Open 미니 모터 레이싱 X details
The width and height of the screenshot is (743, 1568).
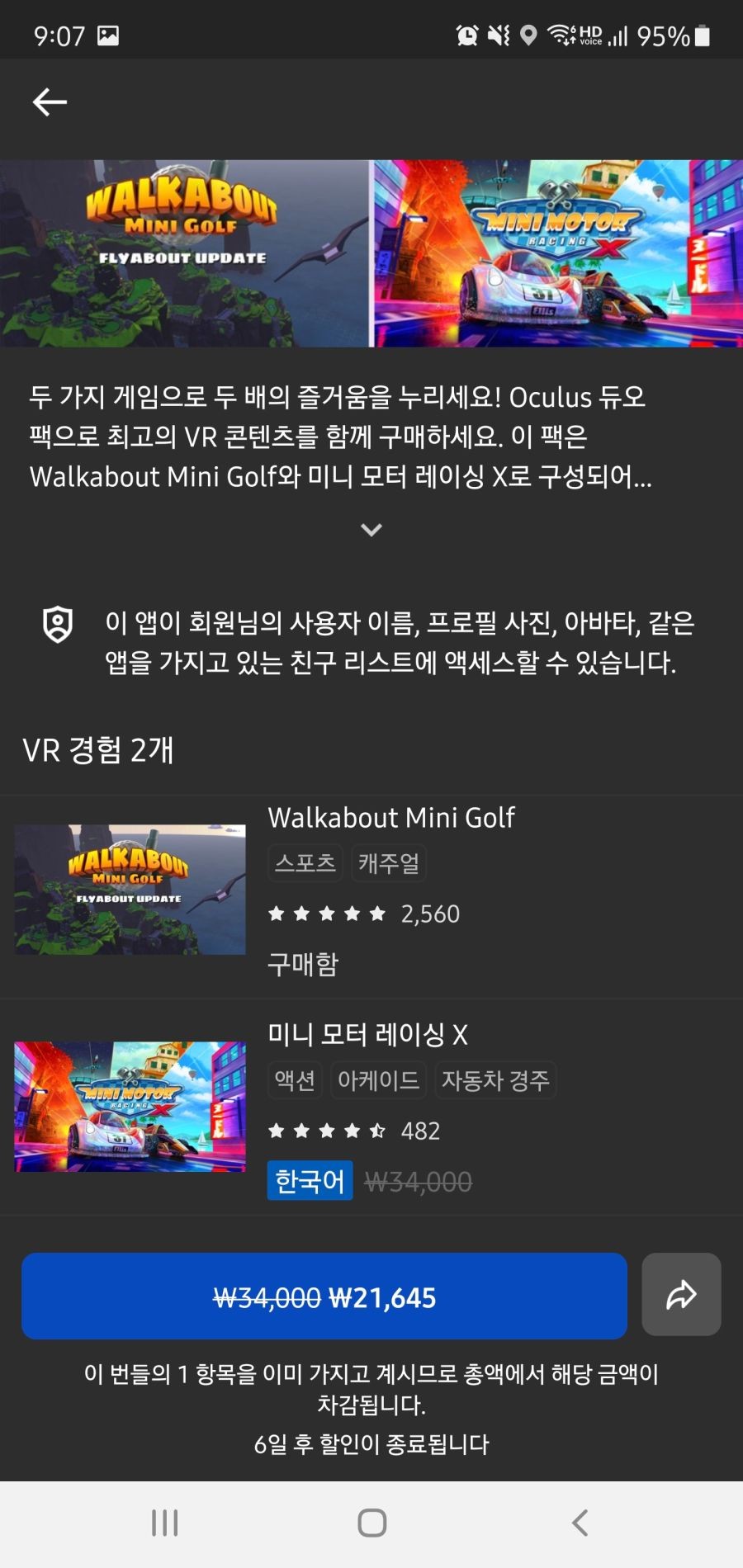pos(368,1034)
